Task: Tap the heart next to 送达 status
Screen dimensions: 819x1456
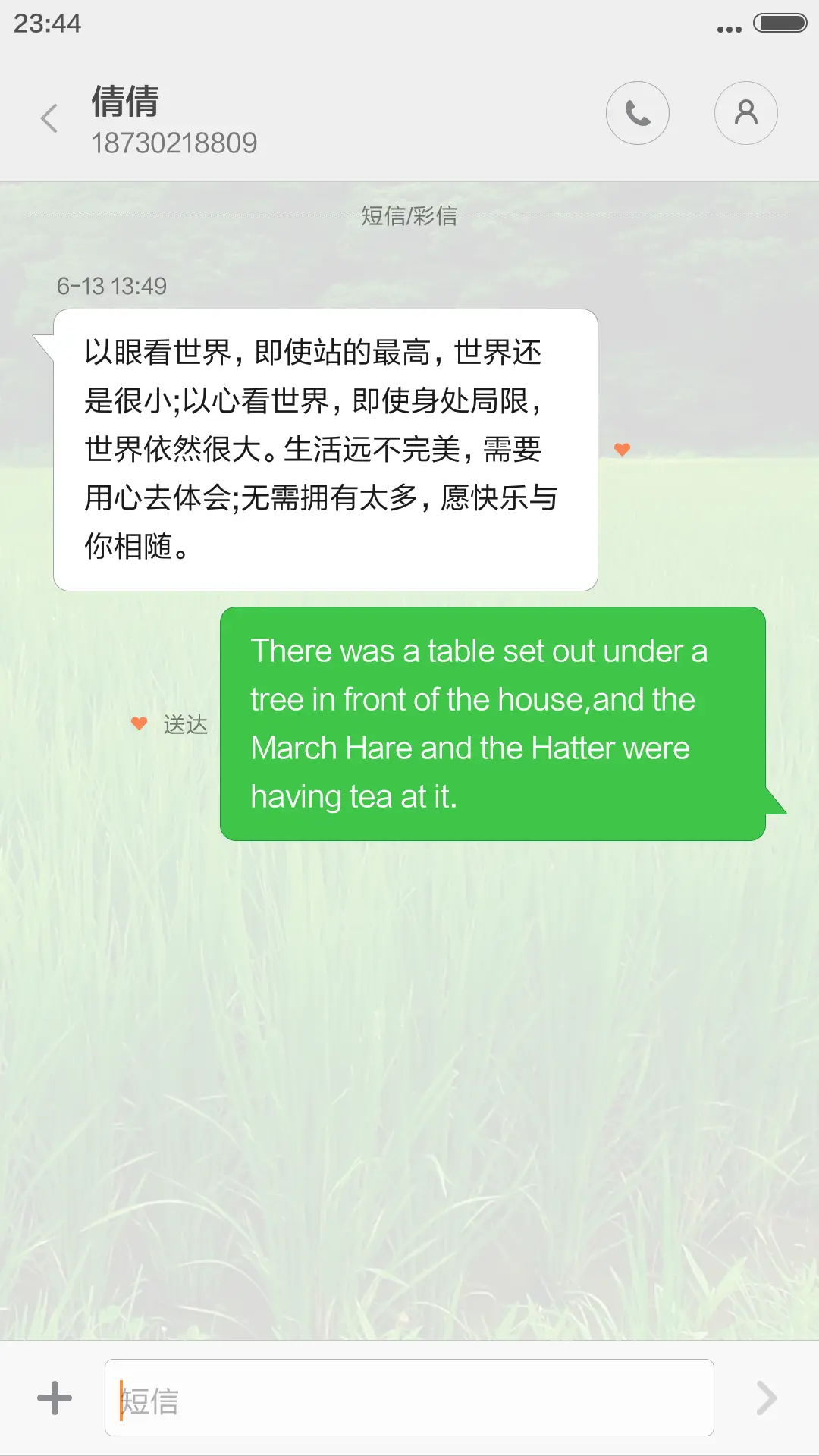Action: click(137, 723)
